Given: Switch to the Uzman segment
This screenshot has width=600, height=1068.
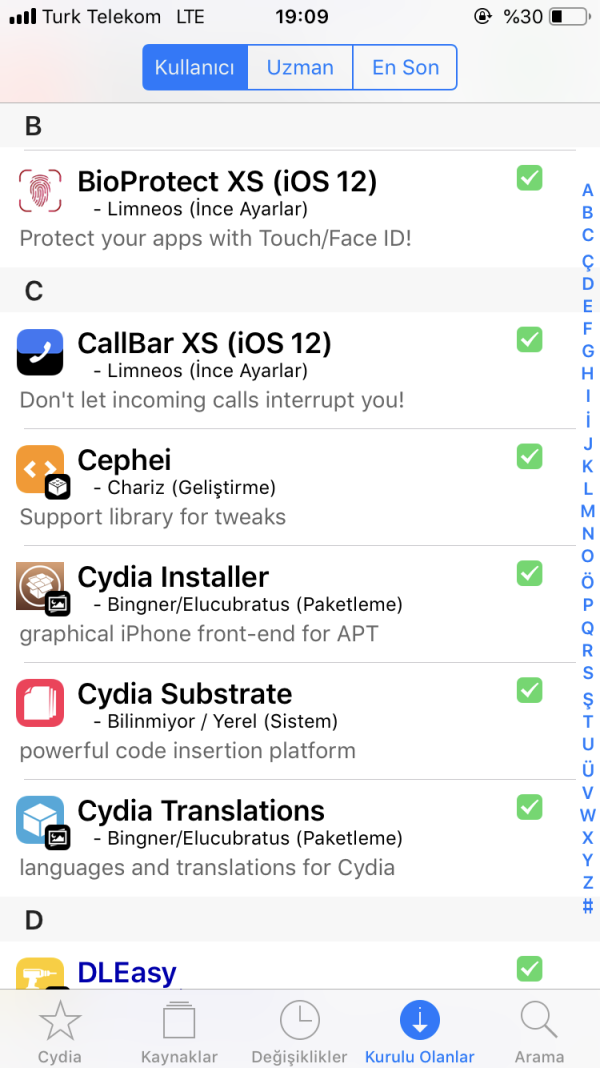Looking at the screenshot, I should pos(300,68).
